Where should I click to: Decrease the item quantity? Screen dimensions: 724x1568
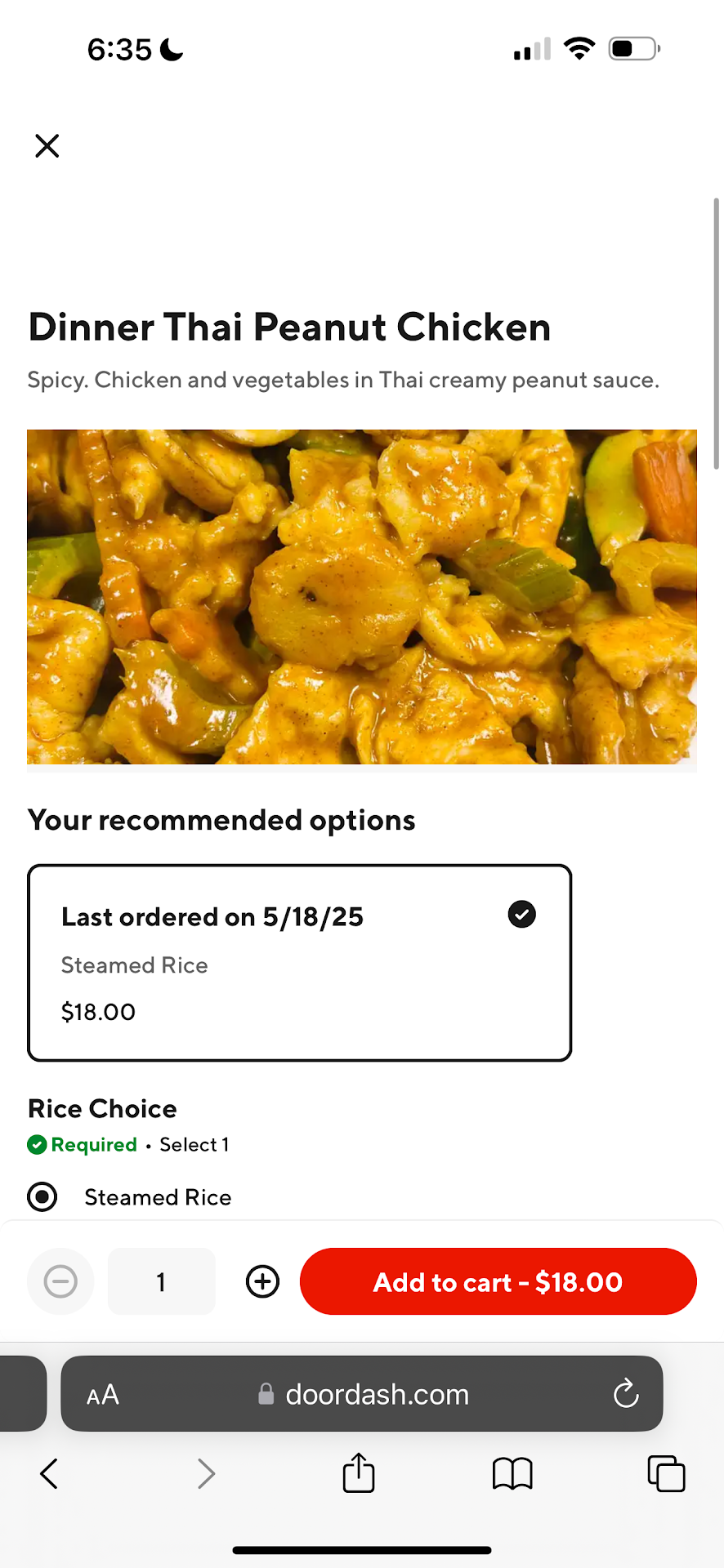[60, 1282]
